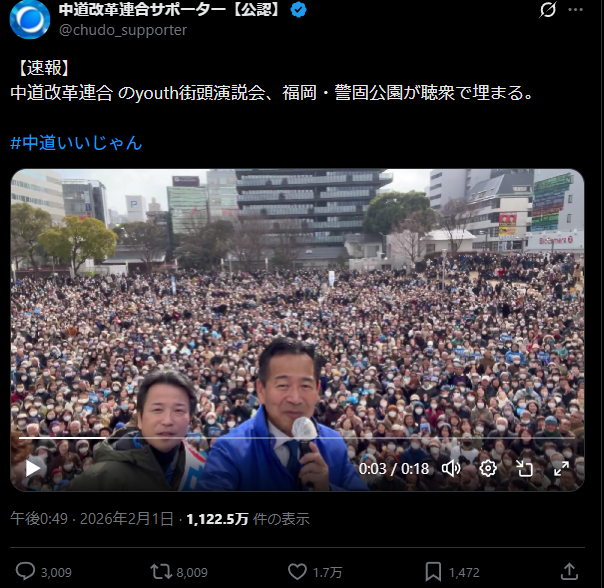
Task: Like this post
Action: (297, 572)
